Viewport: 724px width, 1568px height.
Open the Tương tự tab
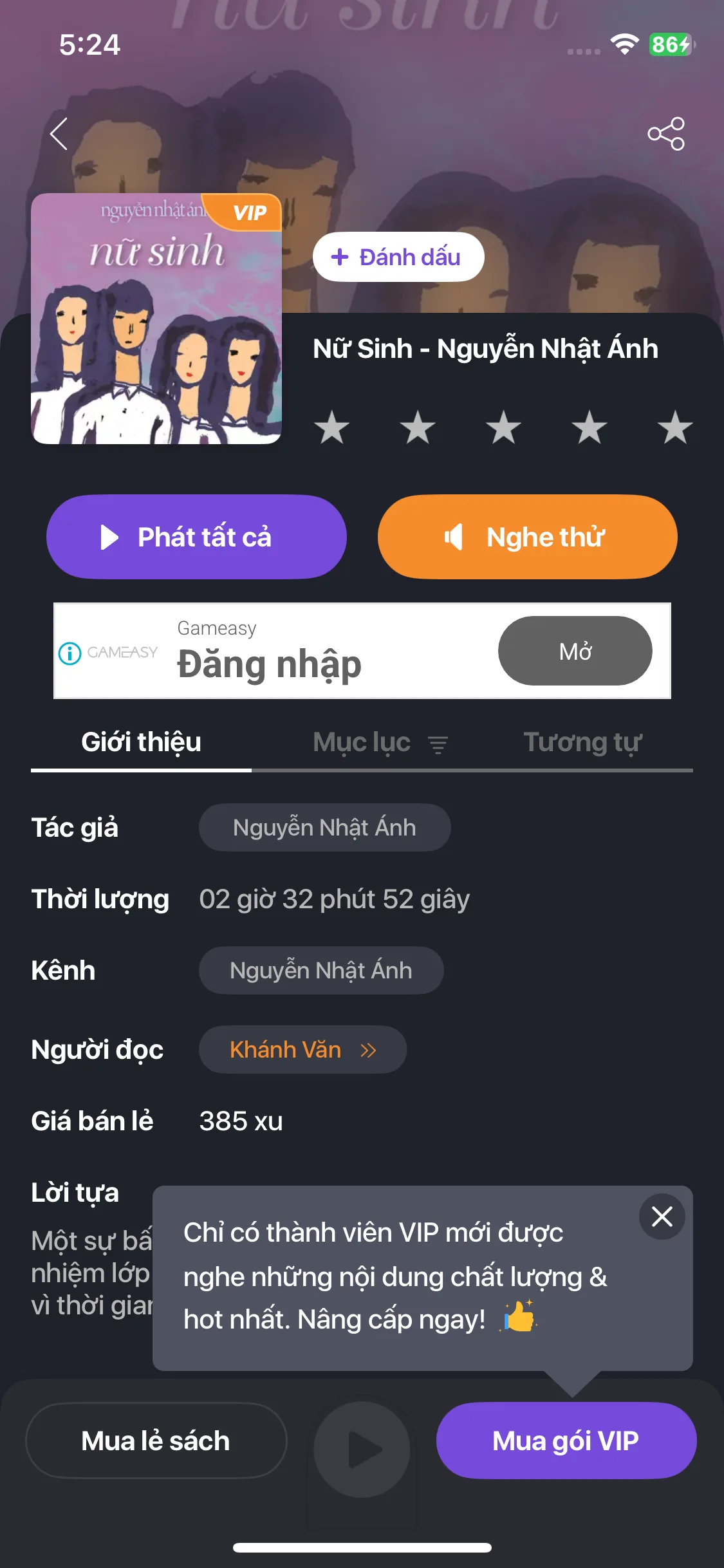[582, 742]
